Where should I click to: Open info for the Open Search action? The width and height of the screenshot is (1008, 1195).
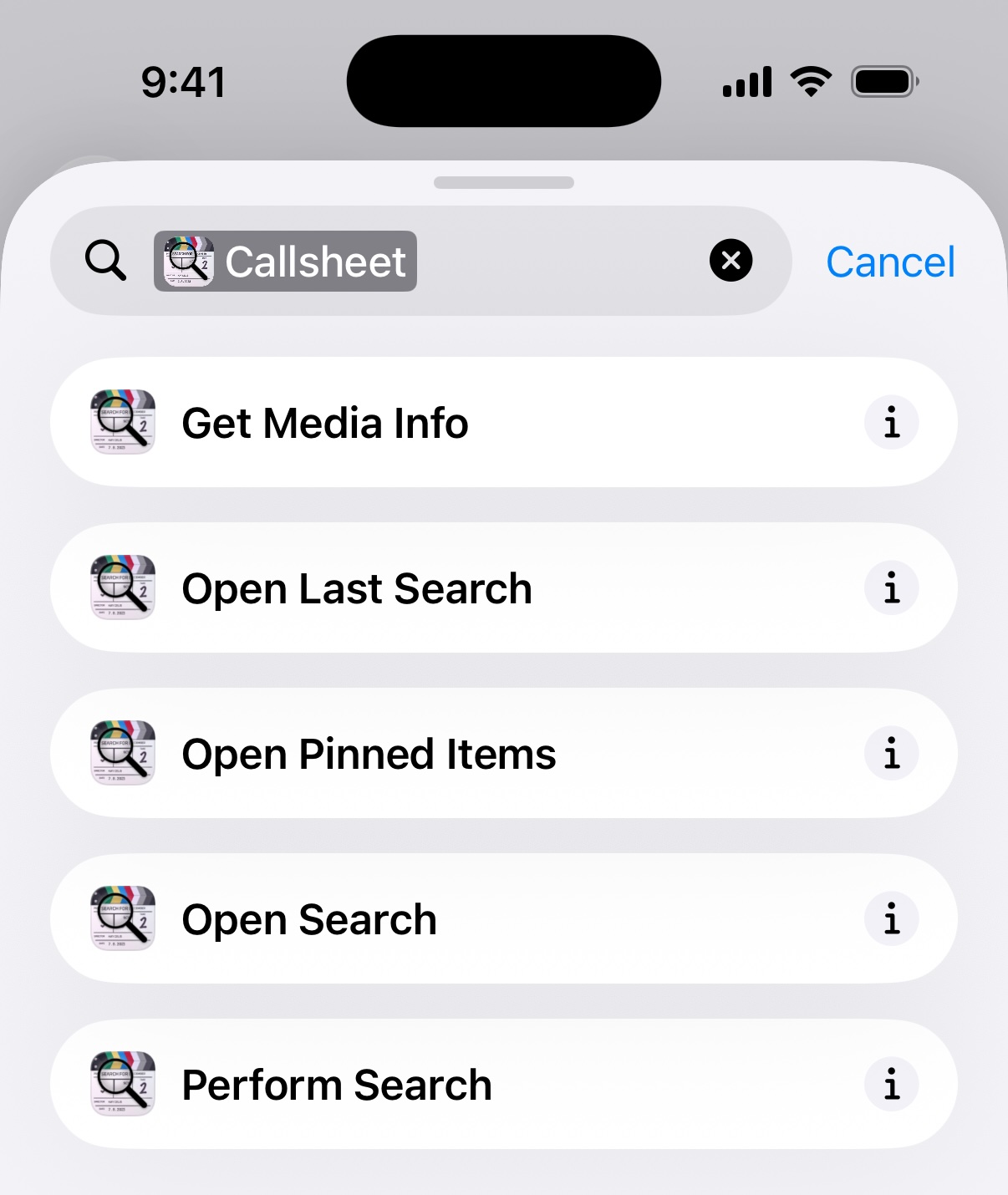coord(891,918)
